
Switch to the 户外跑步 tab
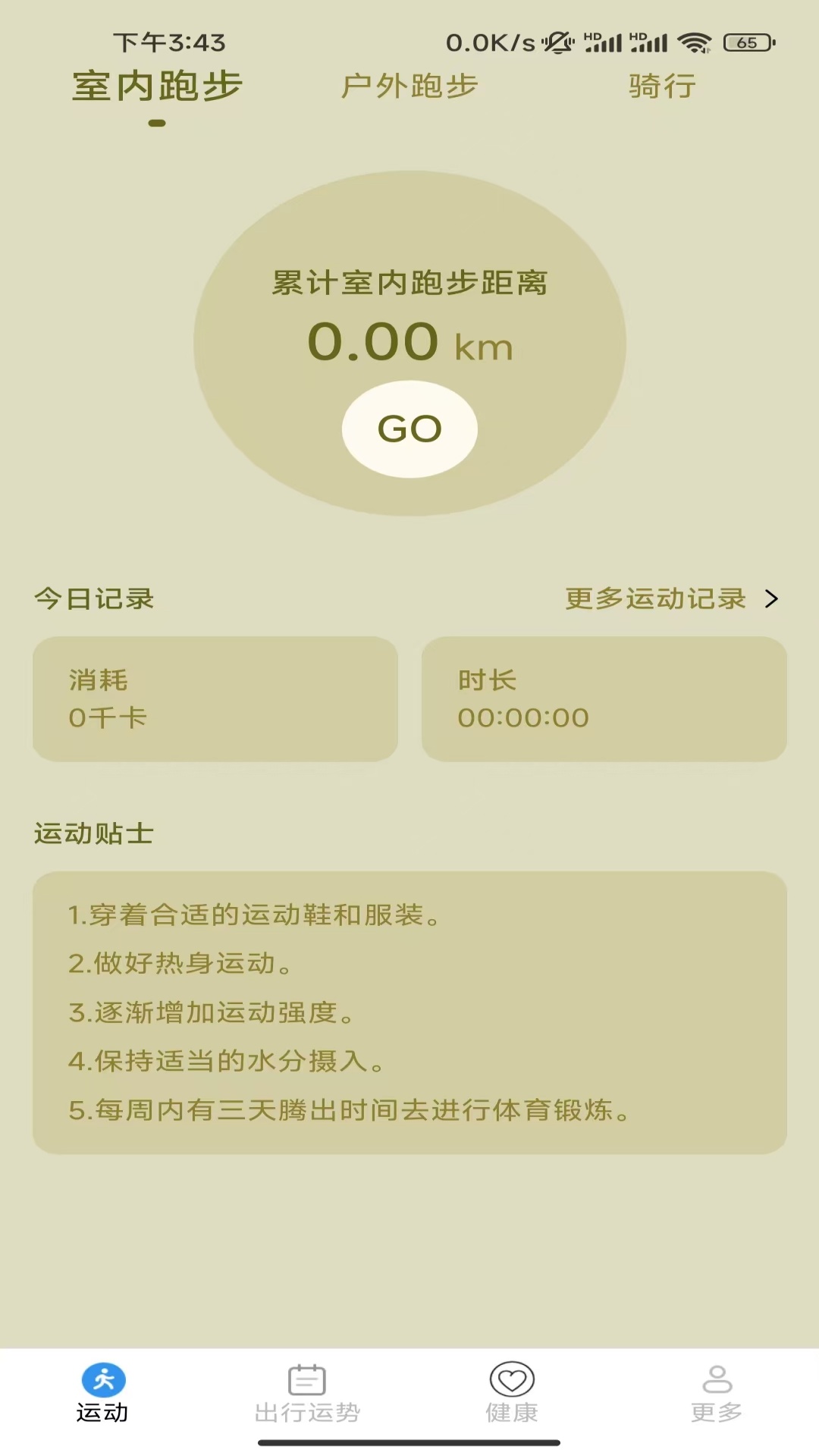coord(409,86)
